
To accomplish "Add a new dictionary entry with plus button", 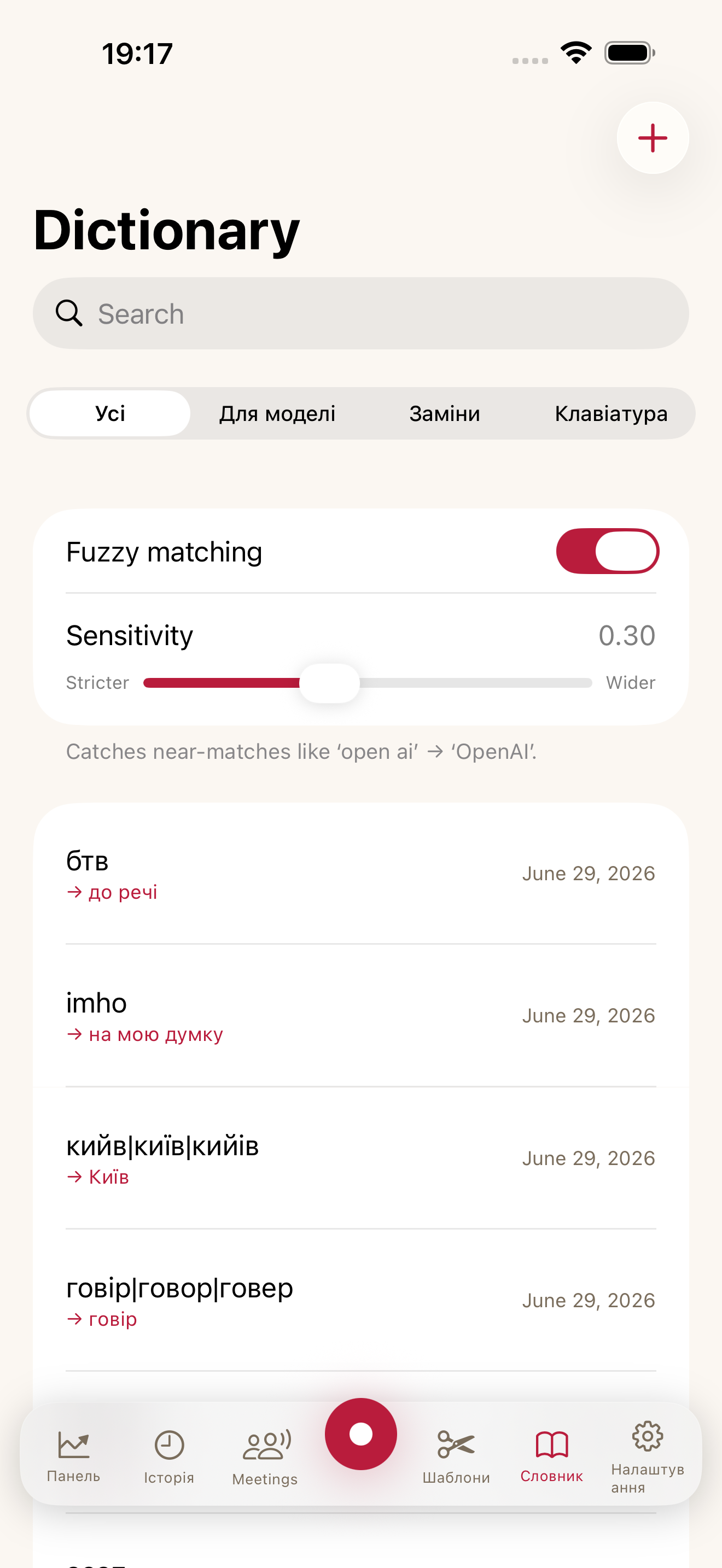I will [x=653, y=138].
